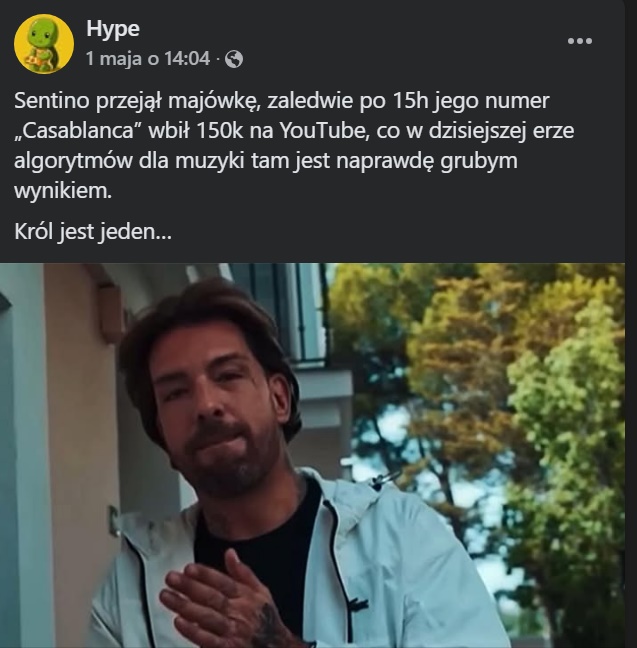Open the post timestamp 1 maja o 14:04
Screen dimensions: 637x648
pyautogui.click(x=148, y=59)
